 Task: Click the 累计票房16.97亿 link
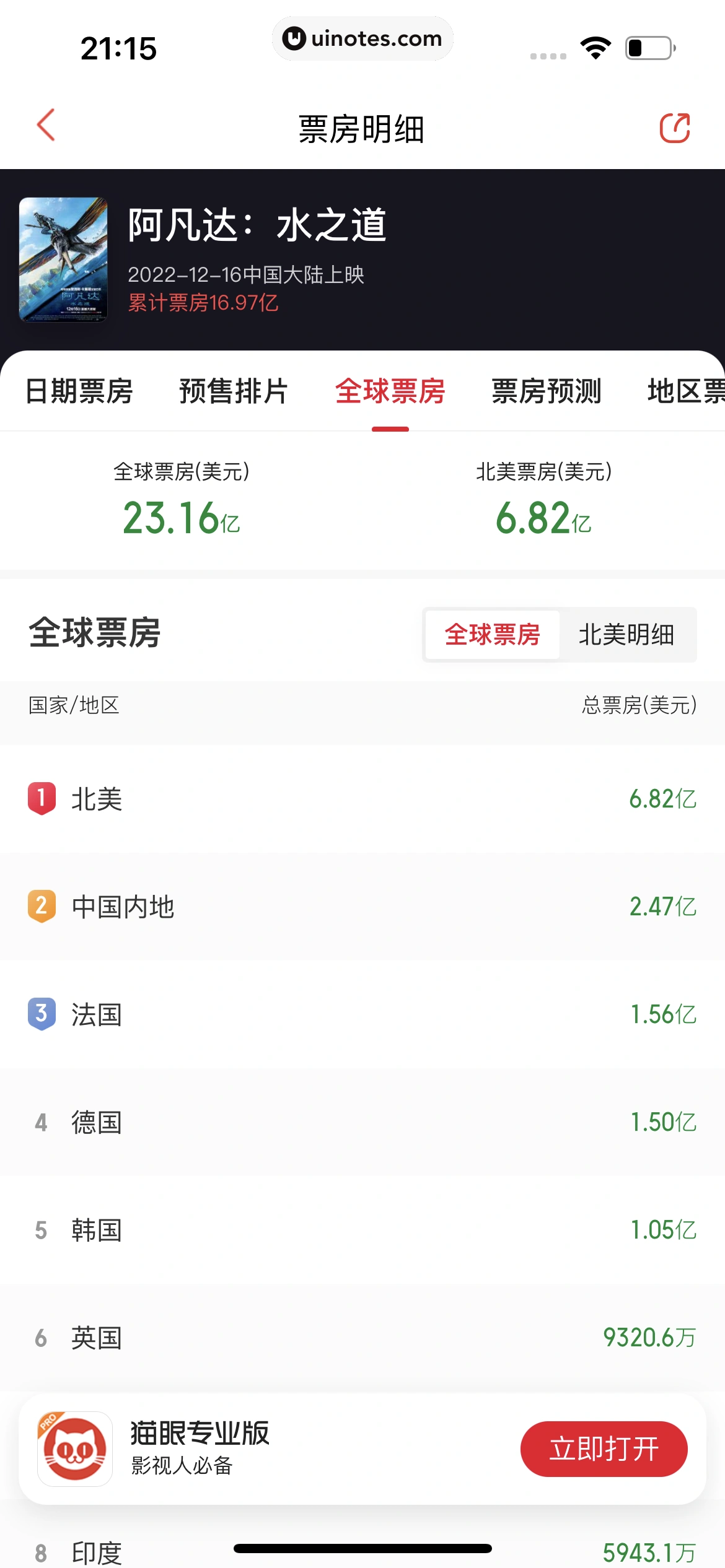coord(203,303)
